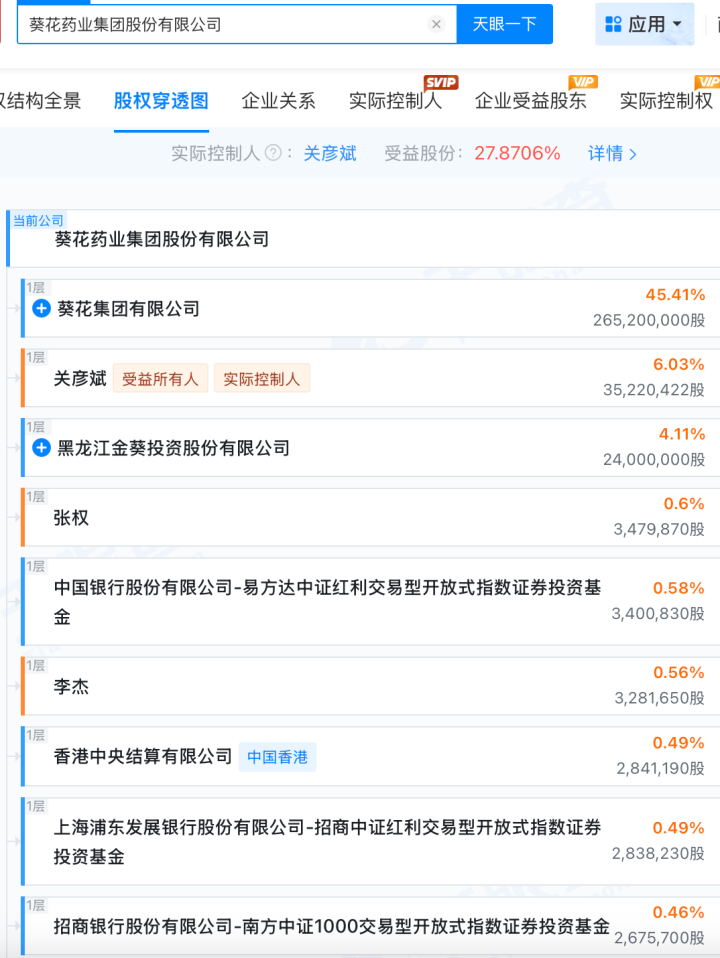Open shareholder 李杰 row
720x958 pixels.
(71, 687)
